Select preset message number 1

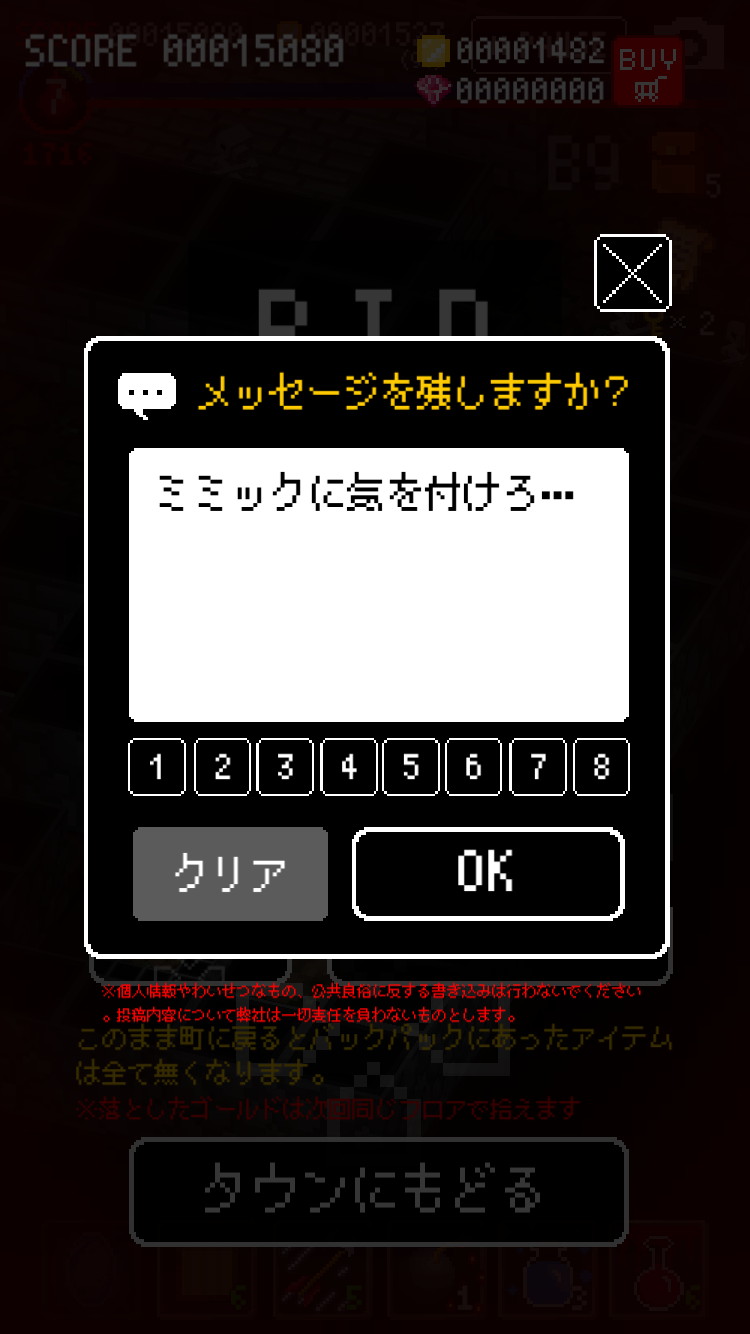coord(157,767)
